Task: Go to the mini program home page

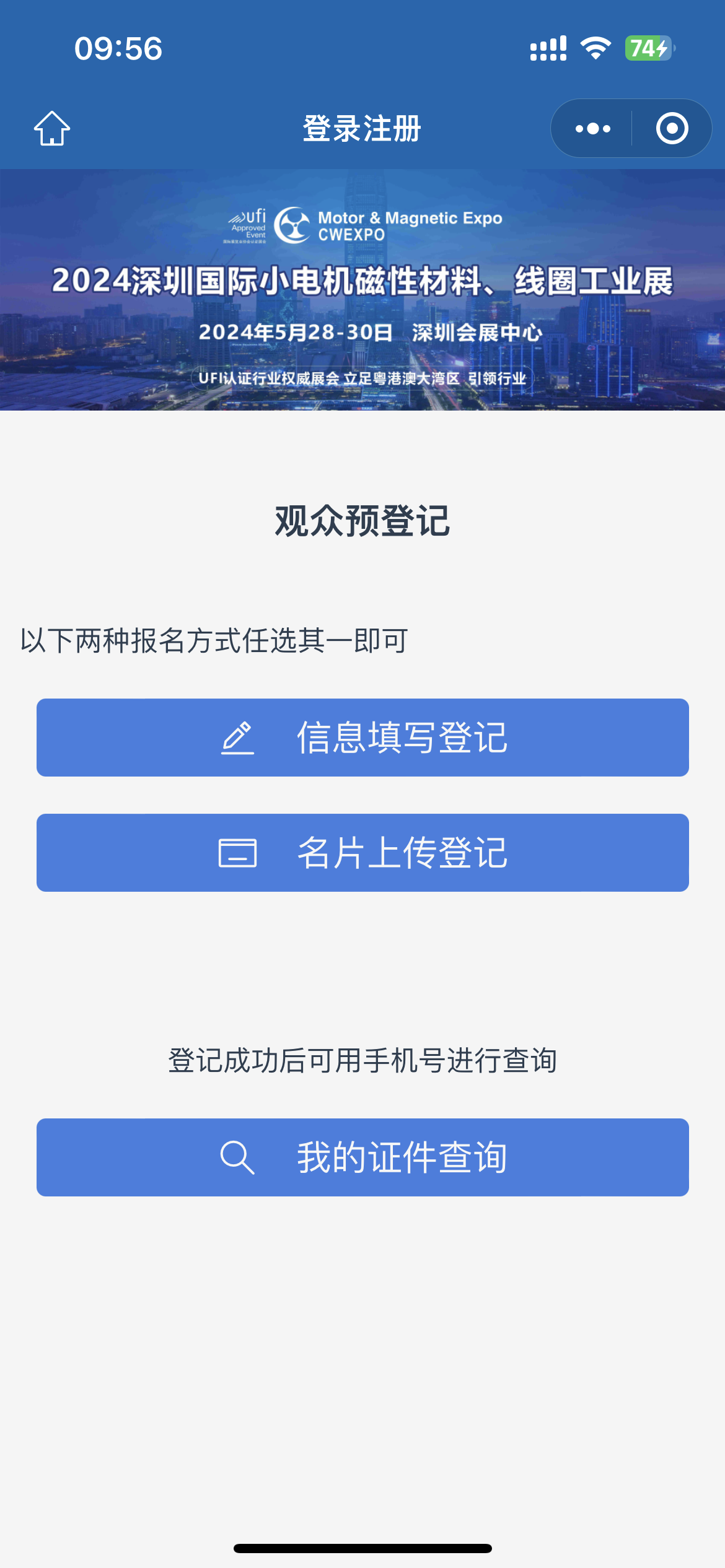Action: 52,128
